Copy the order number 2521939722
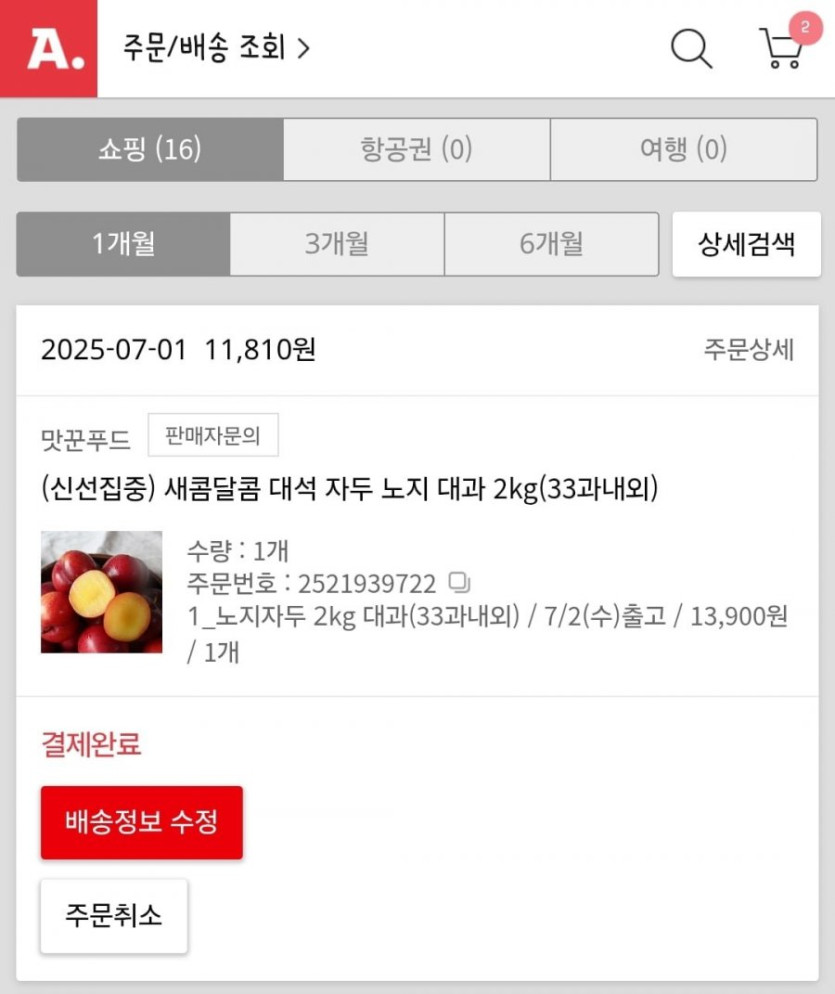This screenshot has height=994, width=835. (x=459, y=583)
